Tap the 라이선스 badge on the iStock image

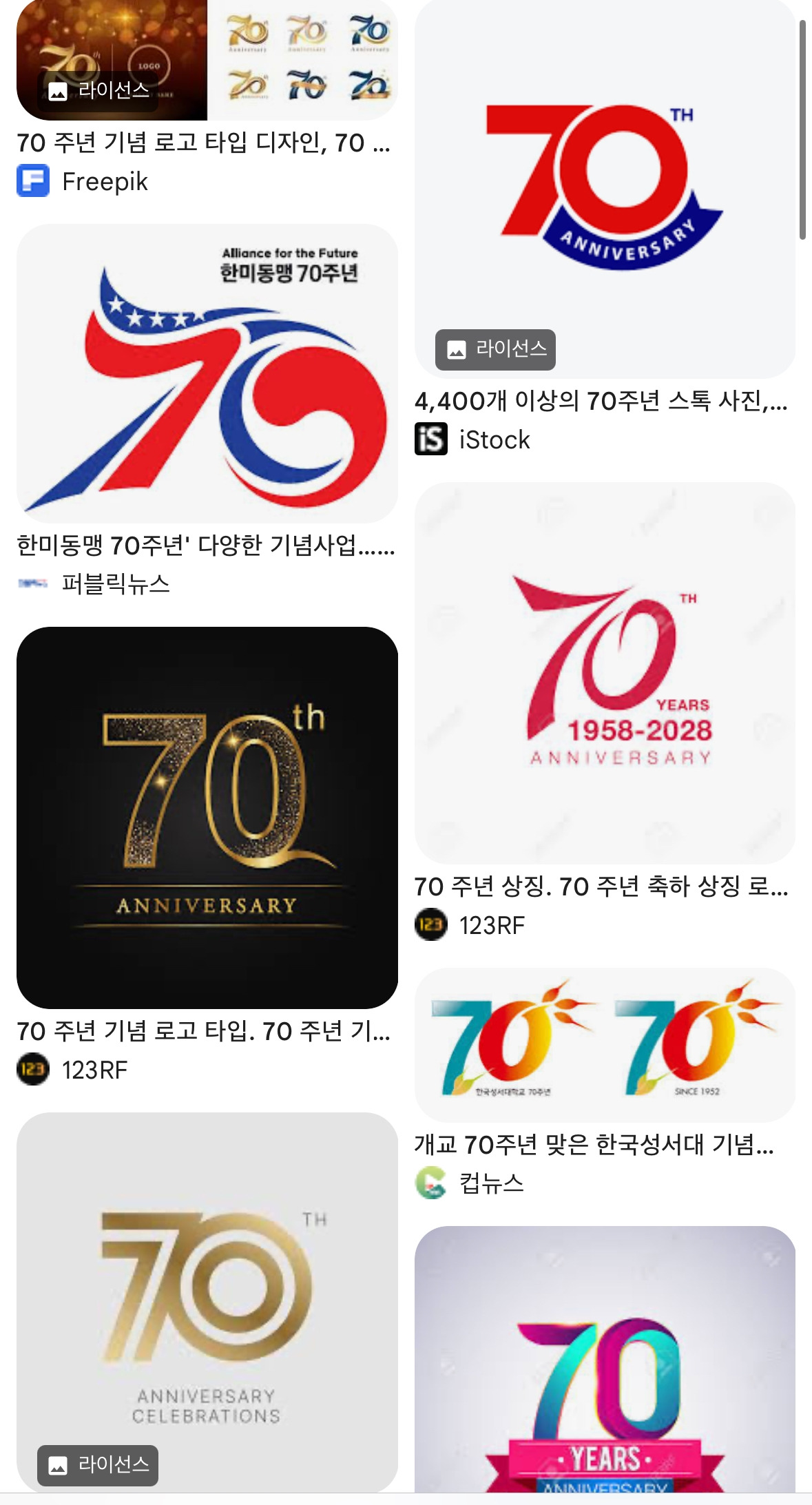495,349
